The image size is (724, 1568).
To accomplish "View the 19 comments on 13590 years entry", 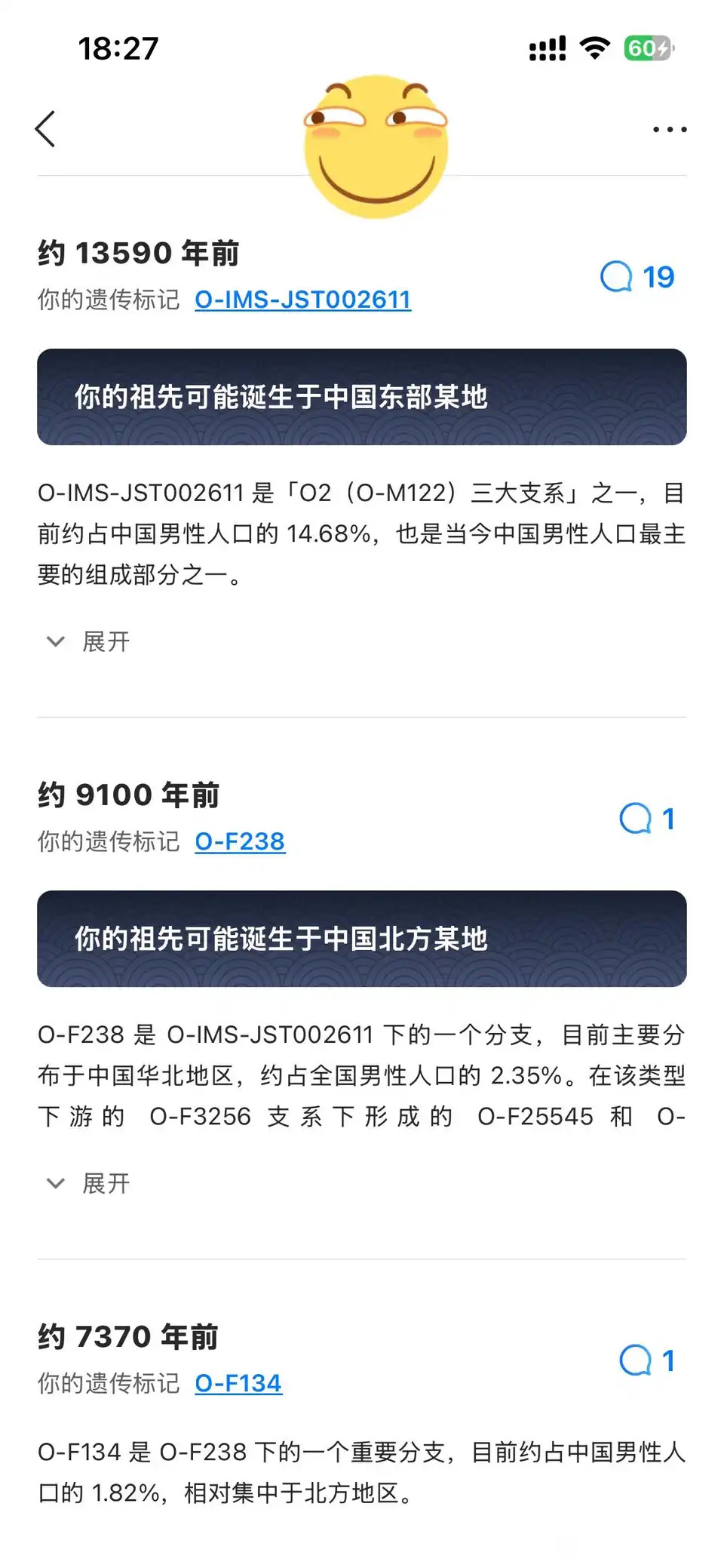I will point(637,278).
